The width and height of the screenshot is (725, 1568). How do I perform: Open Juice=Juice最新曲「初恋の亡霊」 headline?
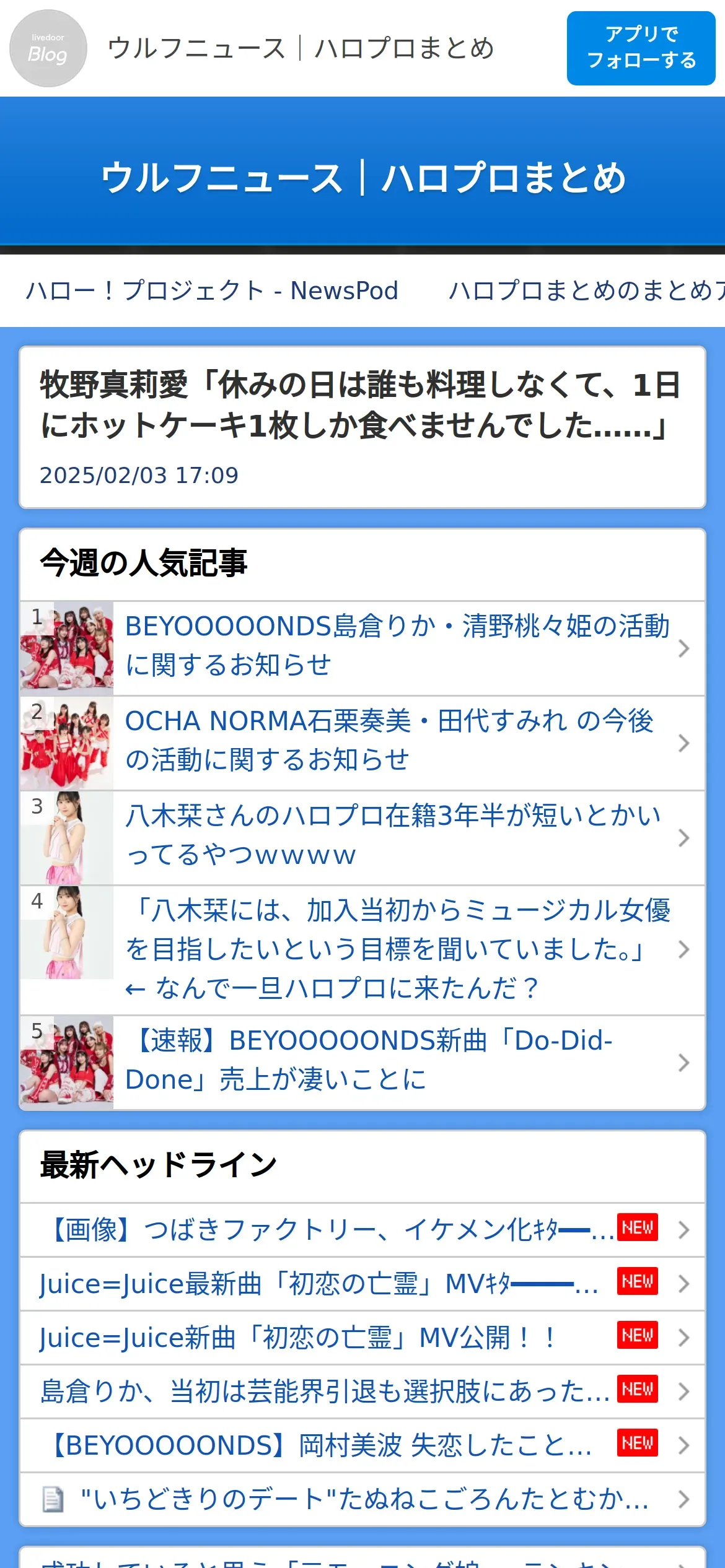[362, 1284]
